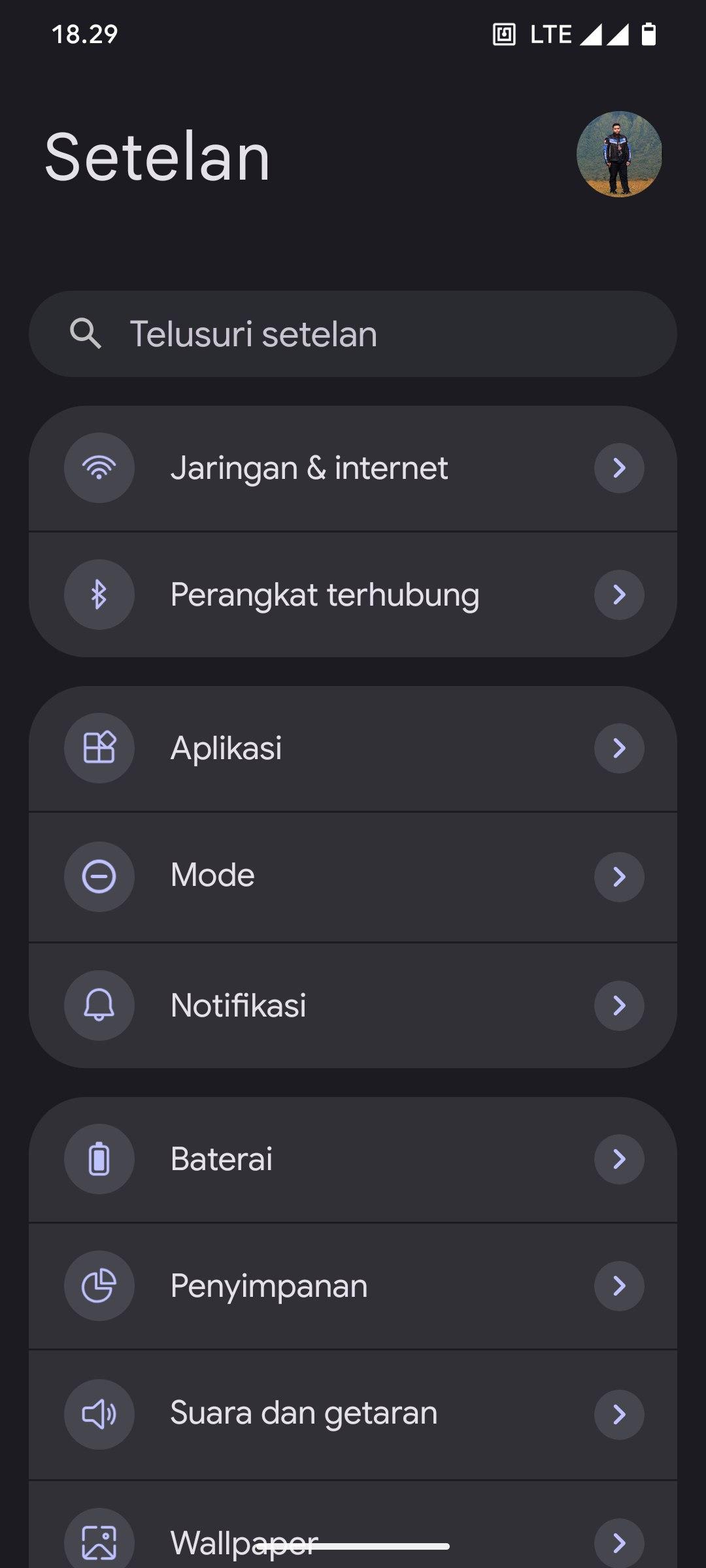This screenshot has width=706, height=1568.
Task: Open Jaringan & internet settings
Action: [353, 468]
